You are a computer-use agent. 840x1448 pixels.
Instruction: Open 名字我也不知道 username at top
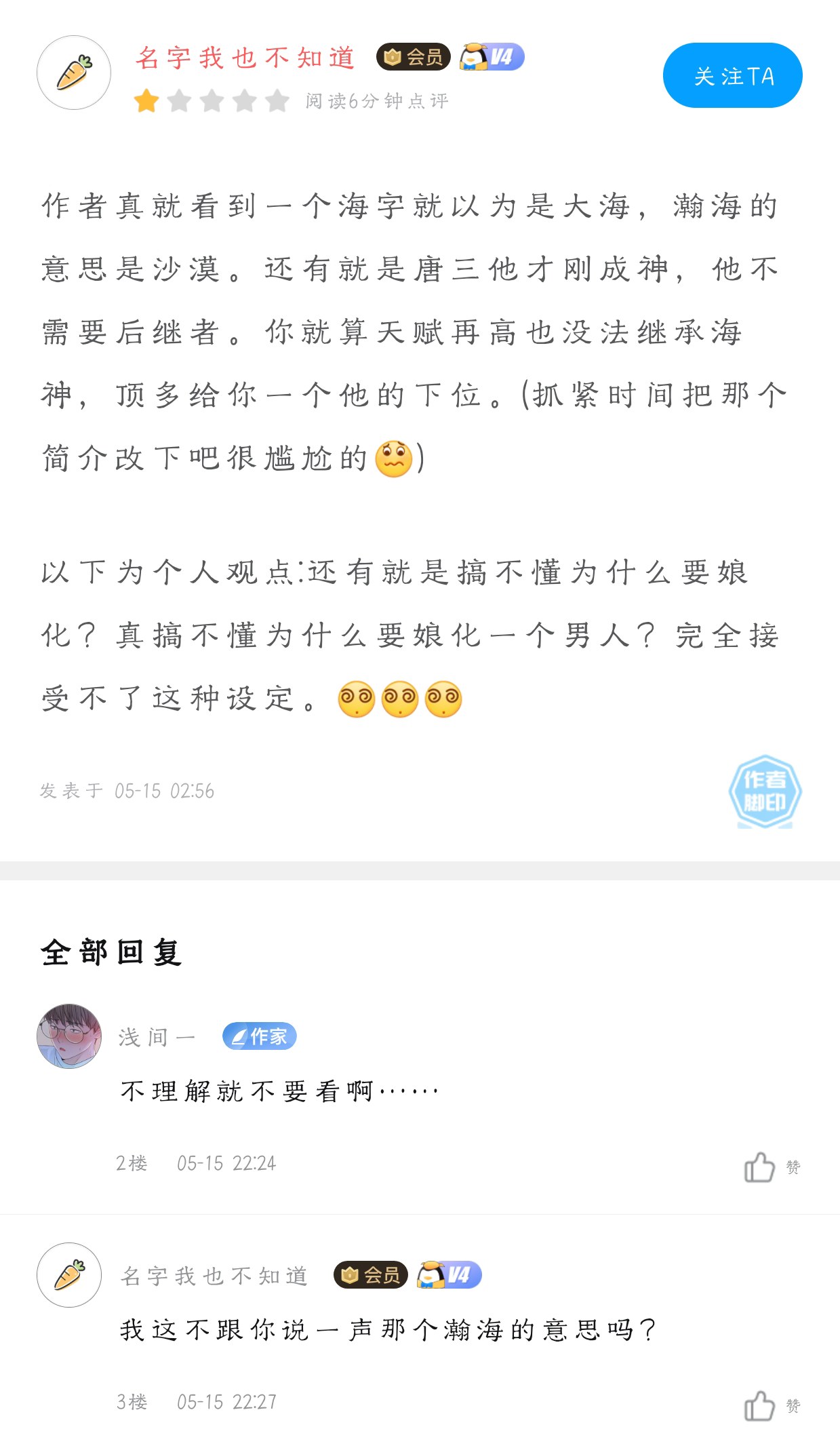[245, 58]
